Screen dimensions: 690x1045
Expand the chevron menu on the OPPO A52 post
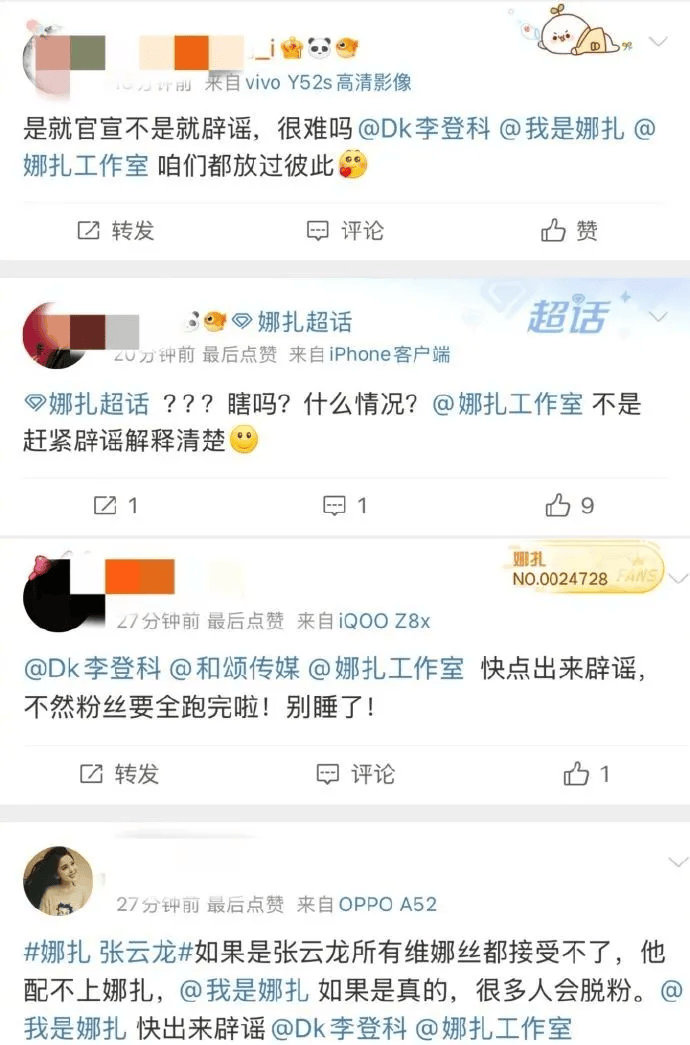click(x=678, y=862)
